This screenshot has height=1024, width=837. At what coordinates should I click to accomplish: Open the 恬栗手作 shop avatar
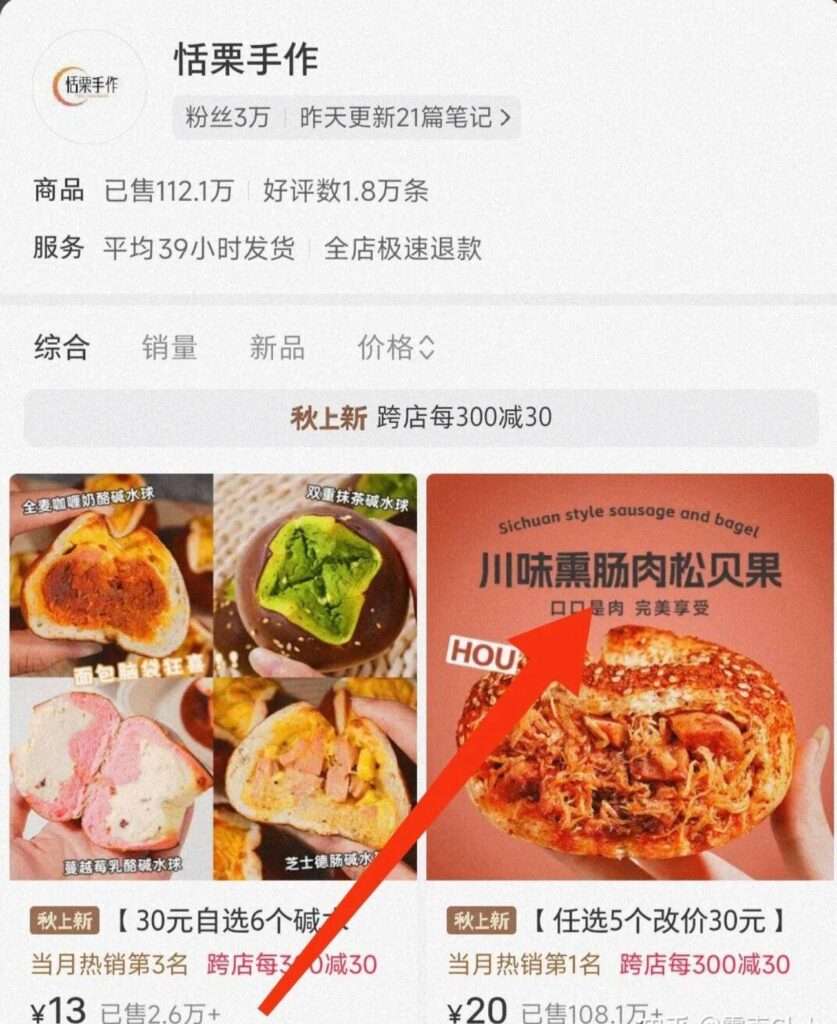pos(89,86)
